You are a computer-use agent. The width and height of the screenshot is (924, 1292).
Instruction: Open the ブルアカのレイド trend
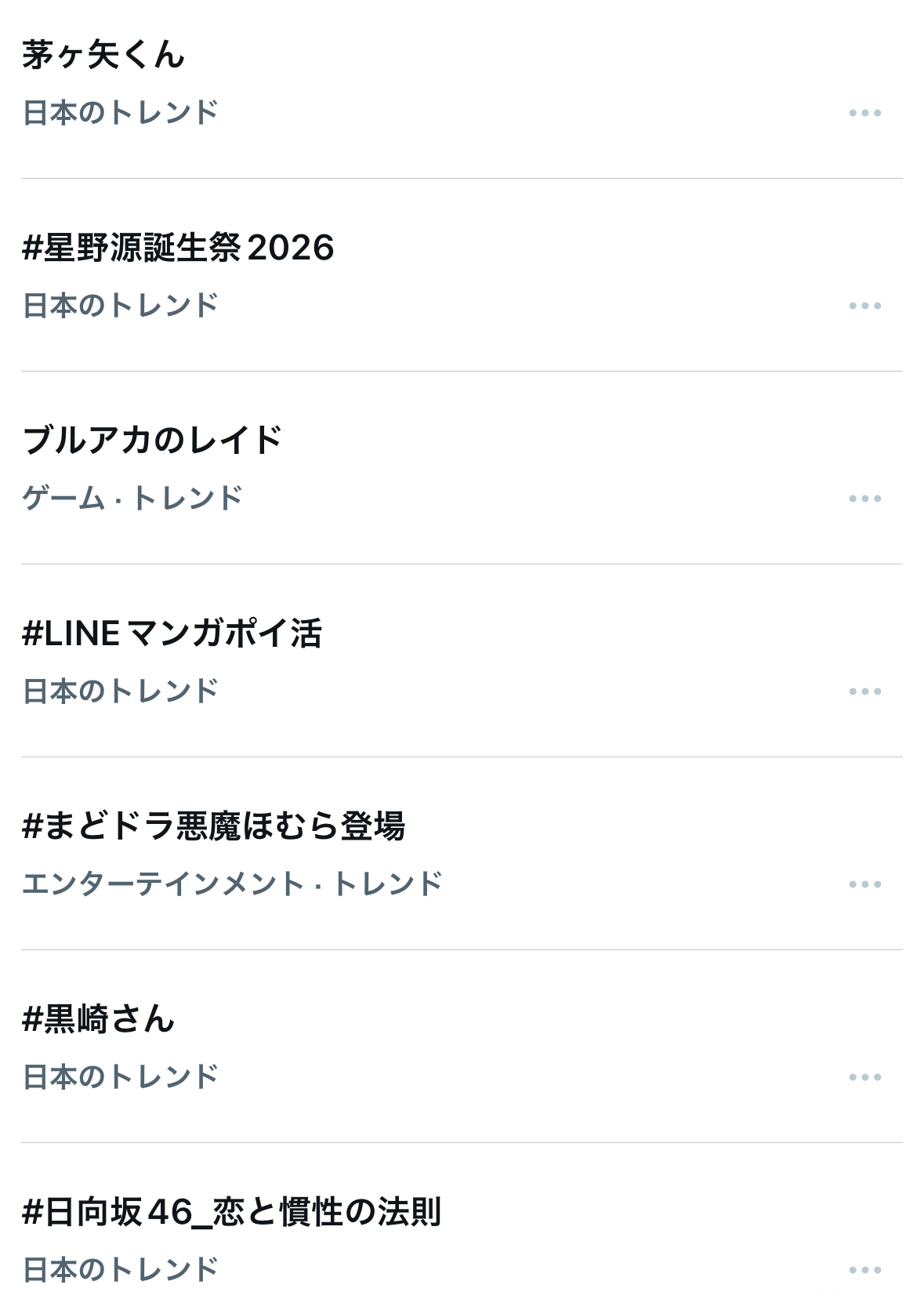click(152, 441)
